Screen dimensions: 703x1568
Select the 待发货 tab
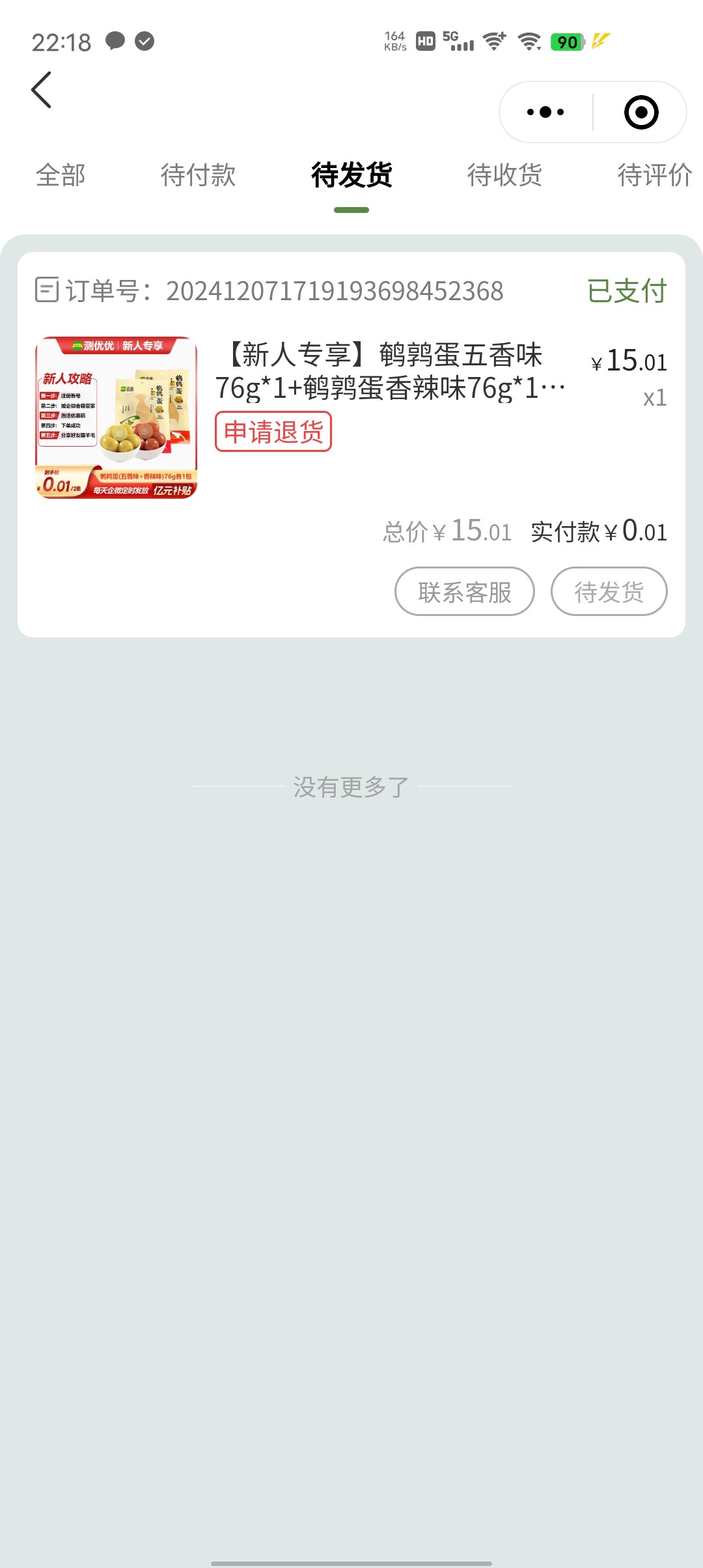coord(351,175)
